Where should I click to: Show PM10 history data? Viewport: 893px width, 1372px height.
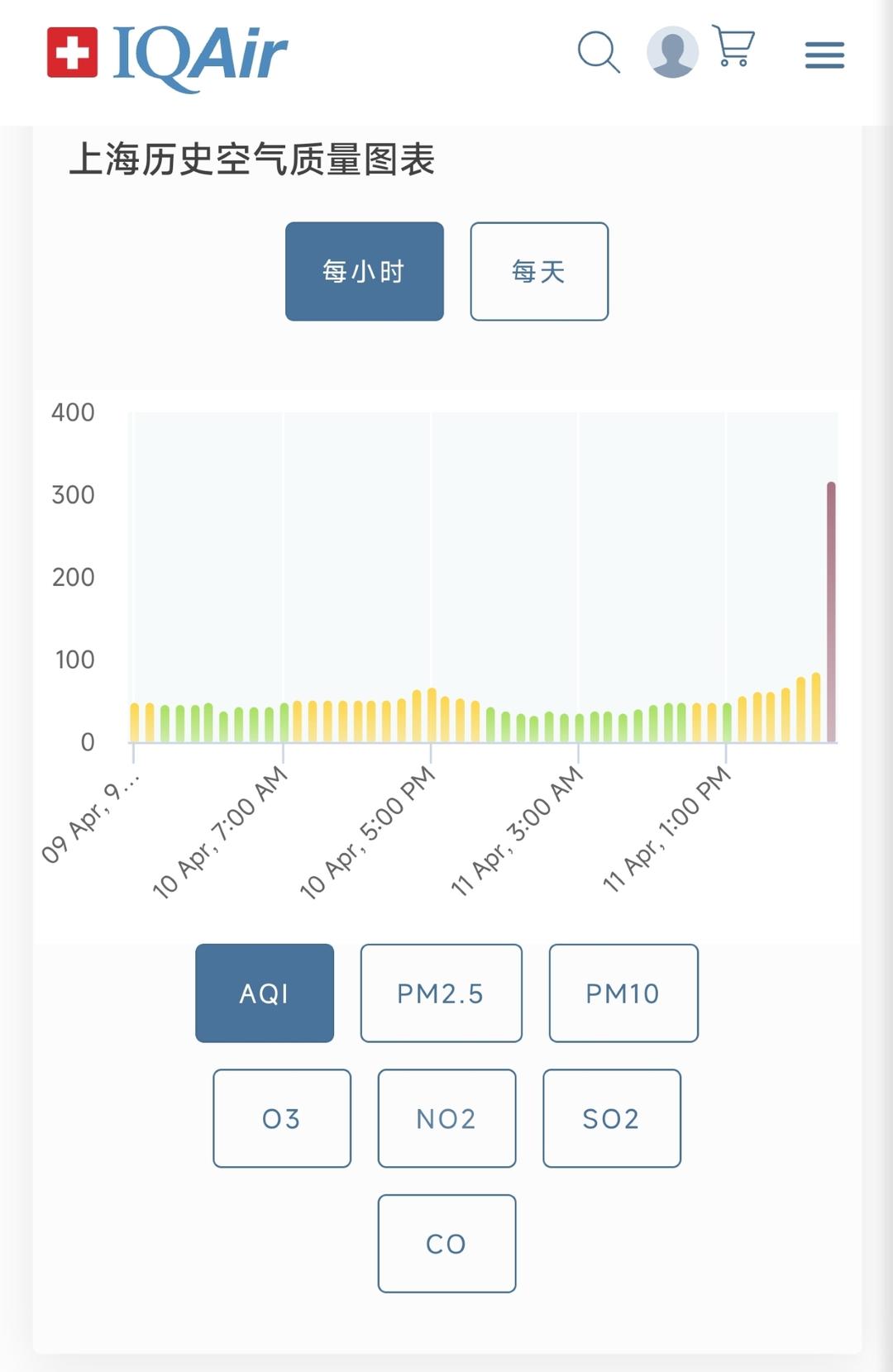(x=623, y=993)
